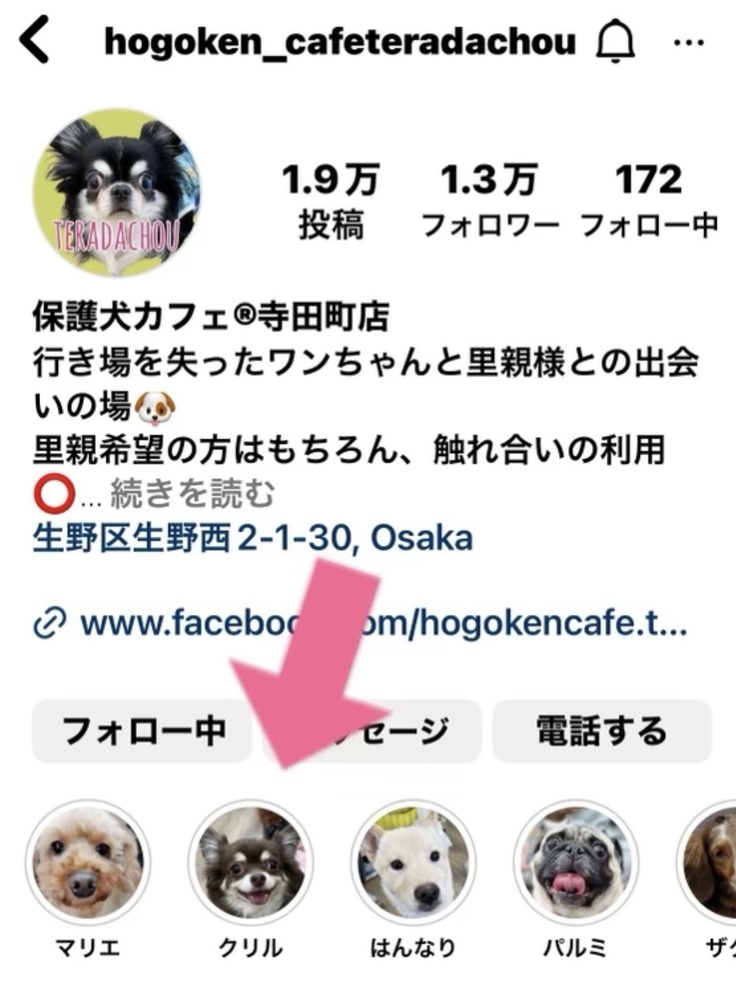
Task: Open the パルミ story highlight
Action: tap(575, 862)
